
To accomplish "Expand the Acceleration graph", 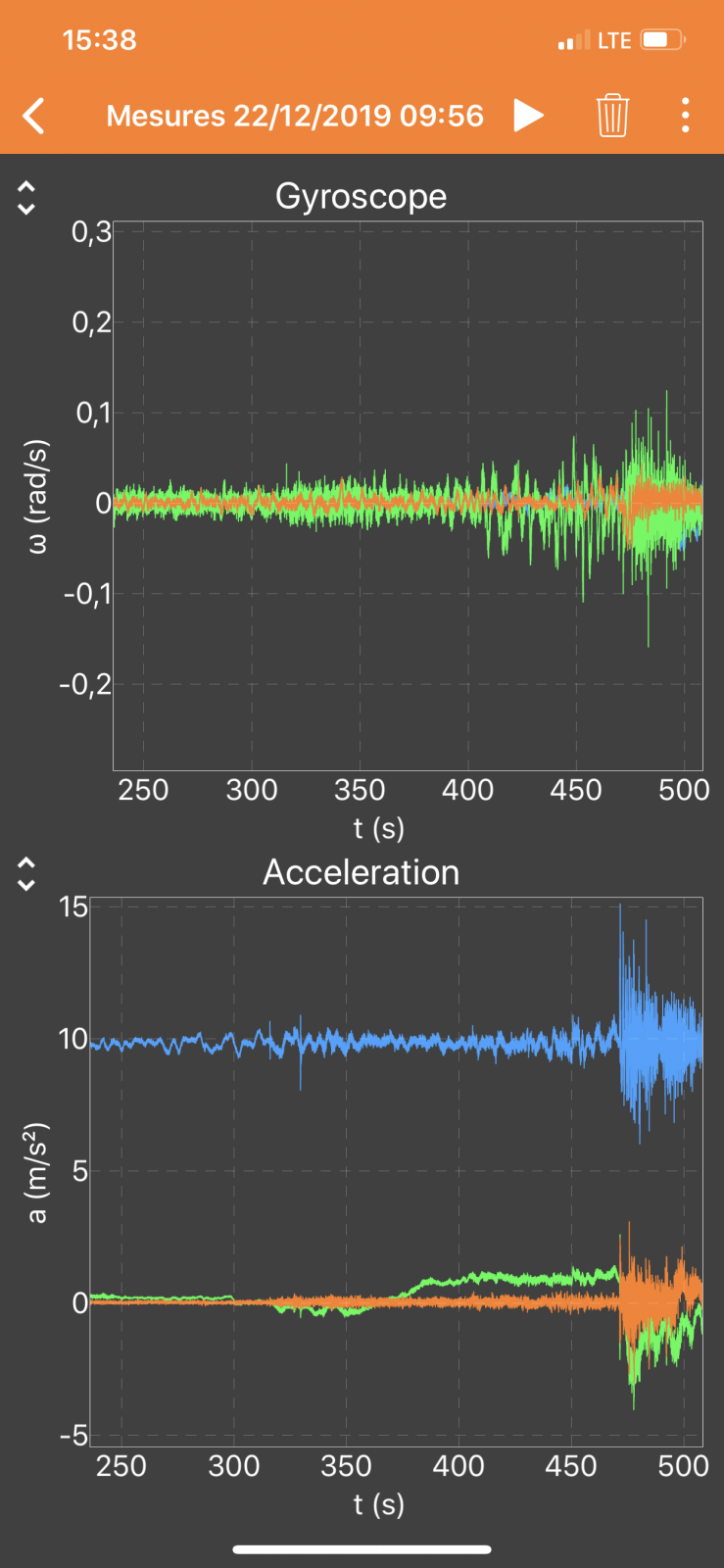I will 26,873.
